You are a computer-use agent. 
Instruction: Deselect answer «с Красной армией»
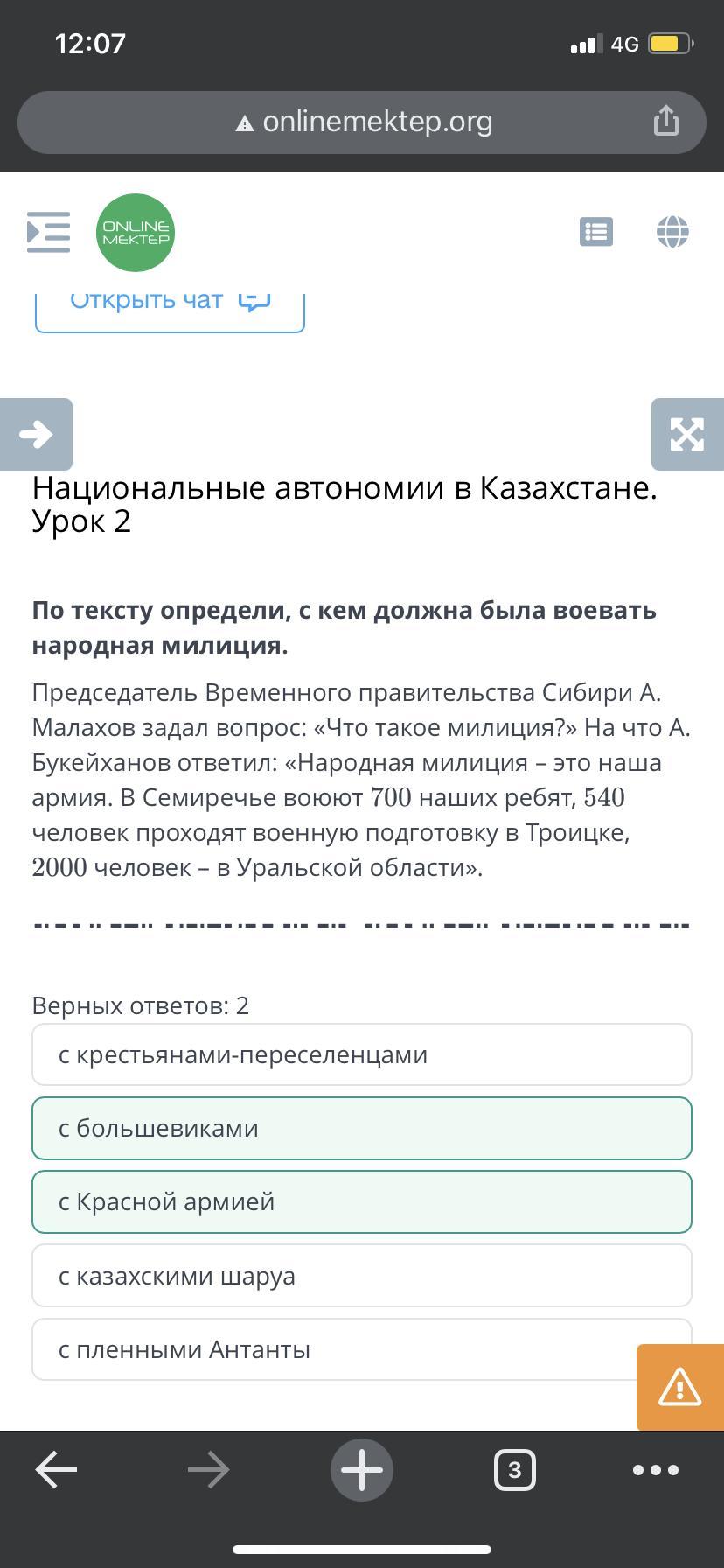click(362, 1201)
